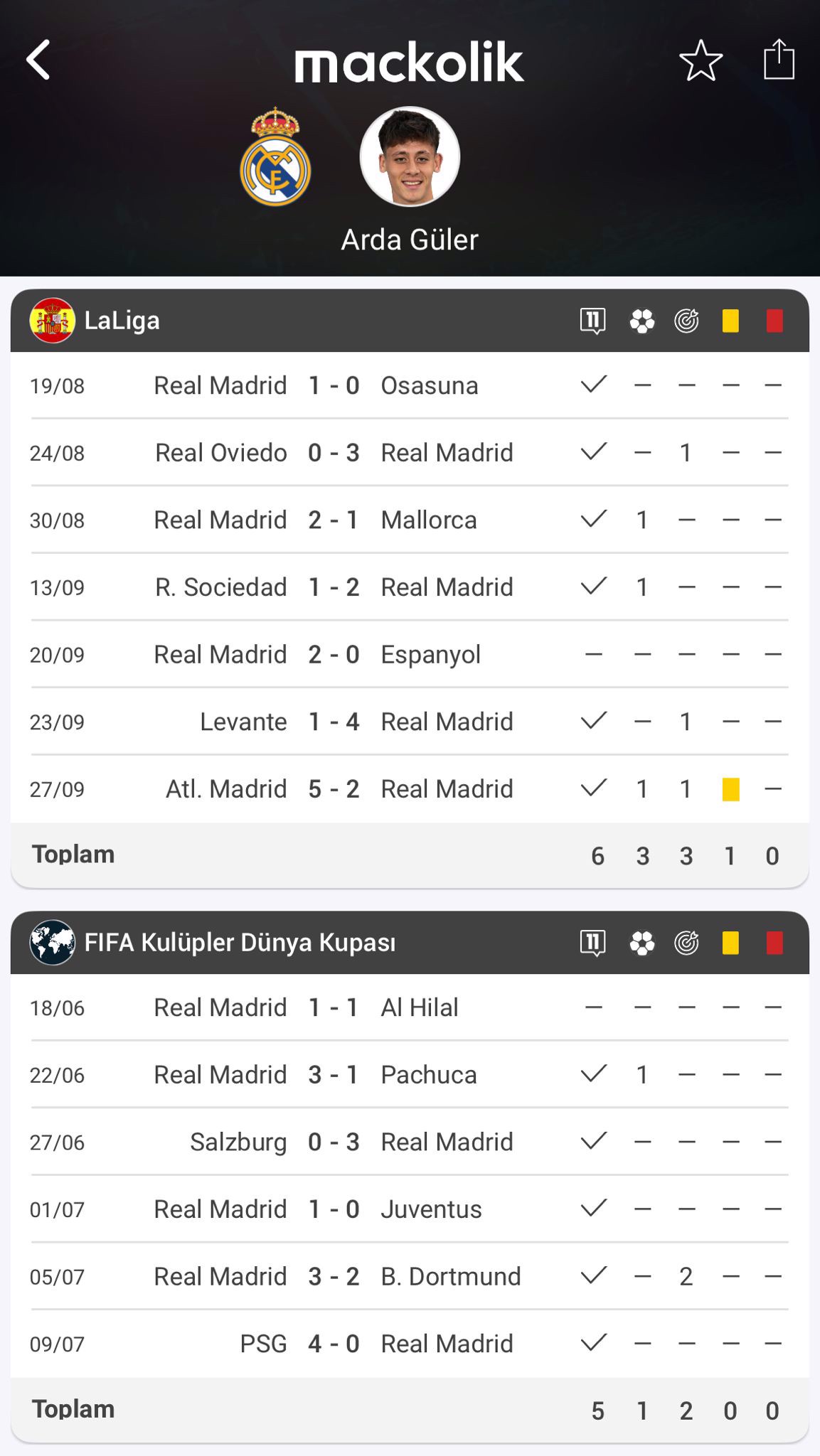
Task: View the Real Madrid vs Pachuca match
Action: (x=333, y=1075)
